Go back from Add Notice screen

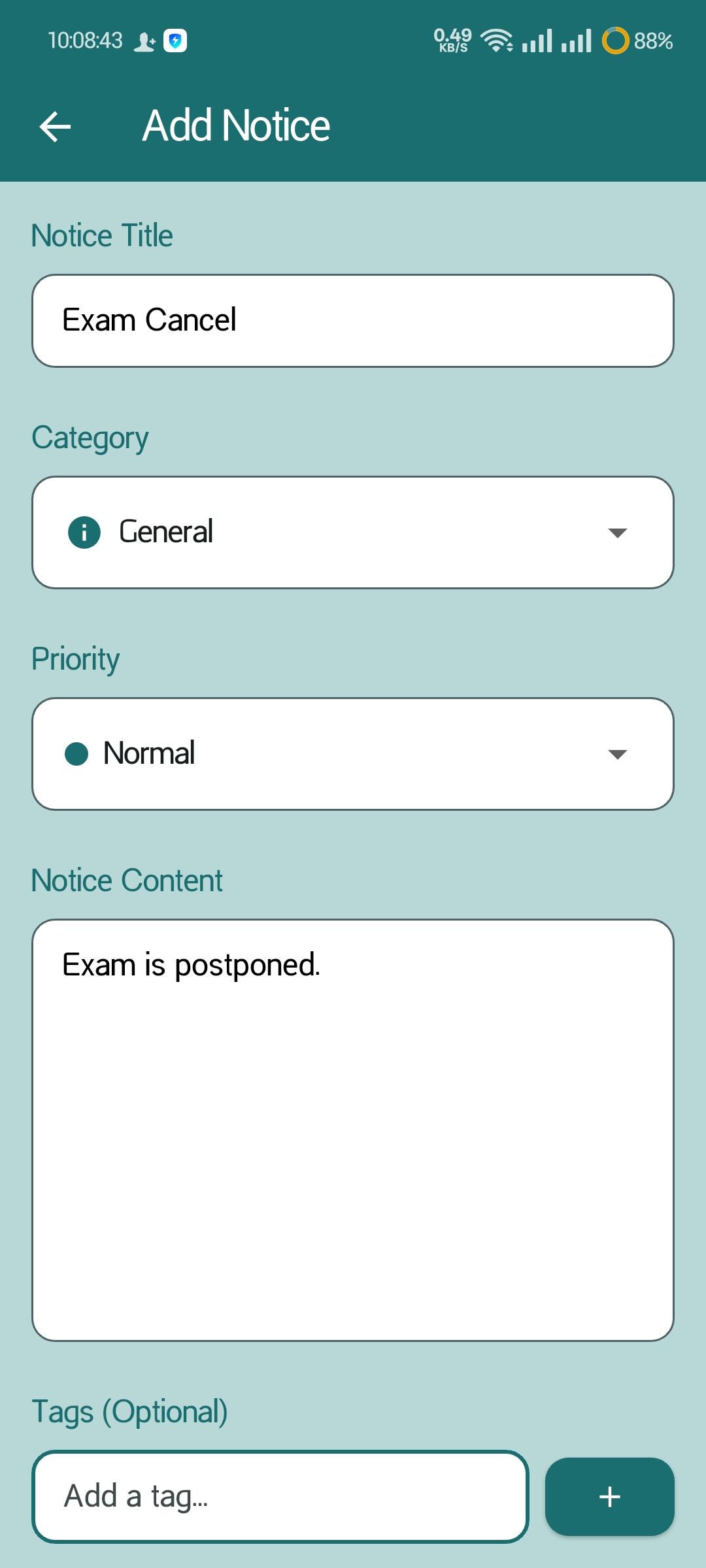56,126
